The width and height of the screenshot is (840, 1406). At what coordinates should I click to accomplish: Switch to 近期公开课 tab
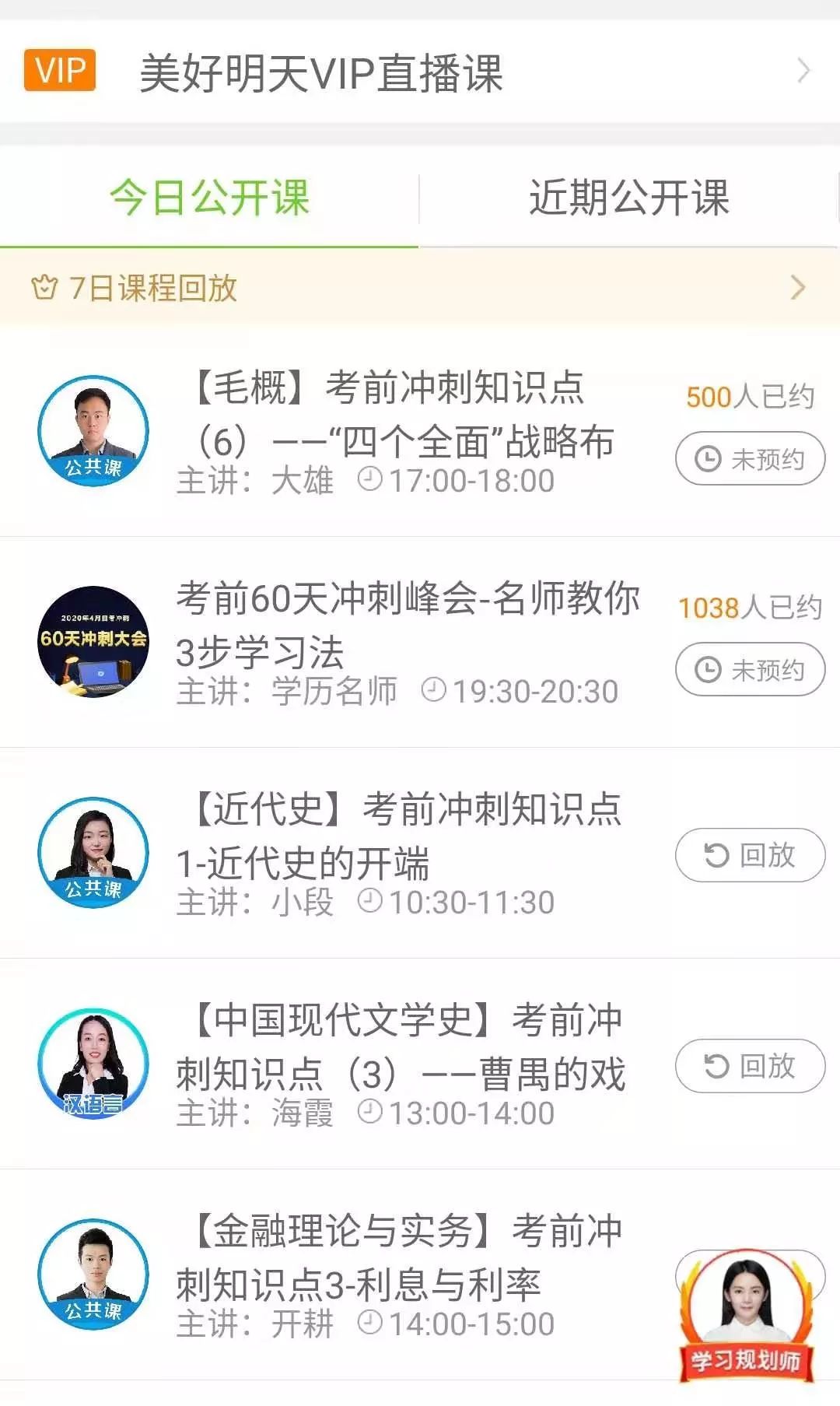(x=628, y=198)
